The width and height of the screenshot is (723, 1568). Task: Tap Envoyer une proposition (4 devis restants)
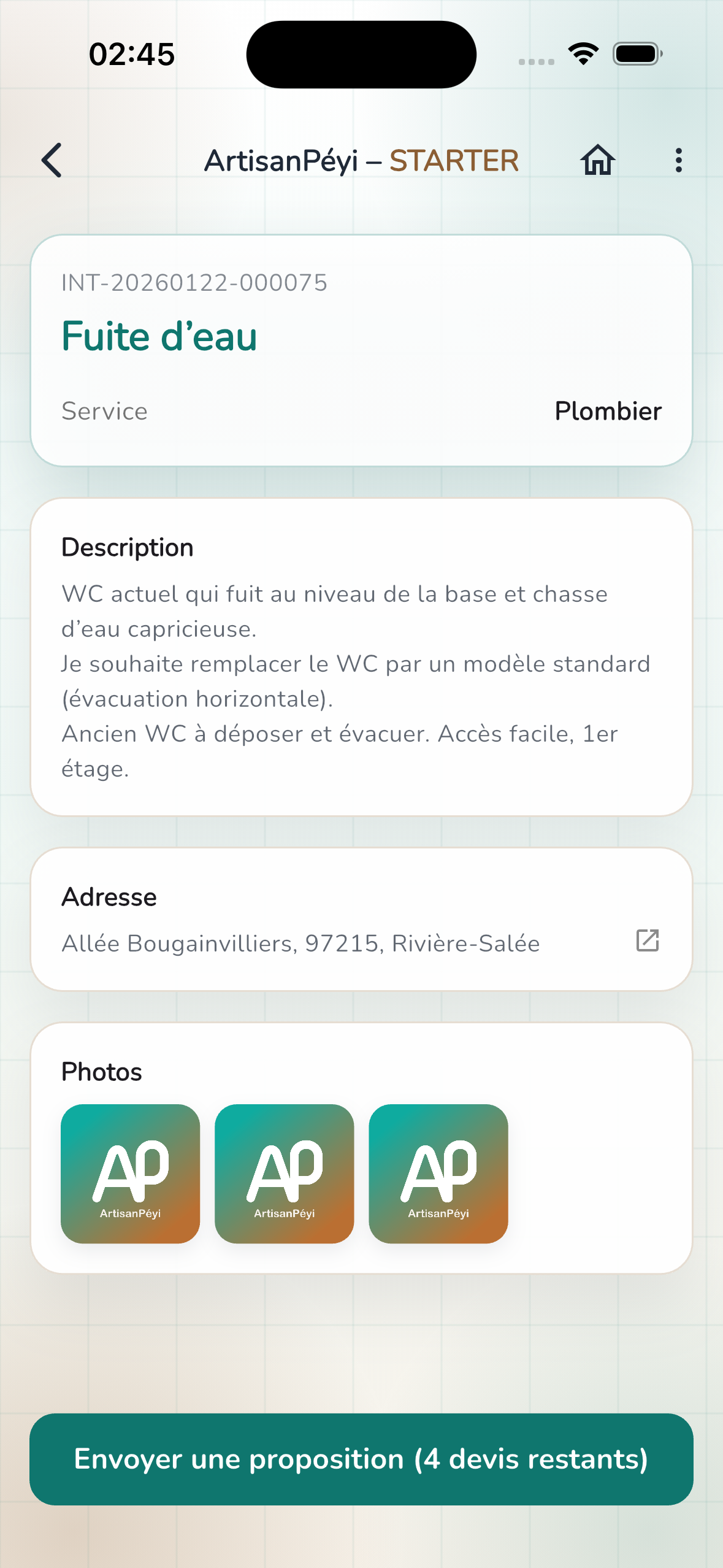pyautogui.click(x=361, y=1459)
